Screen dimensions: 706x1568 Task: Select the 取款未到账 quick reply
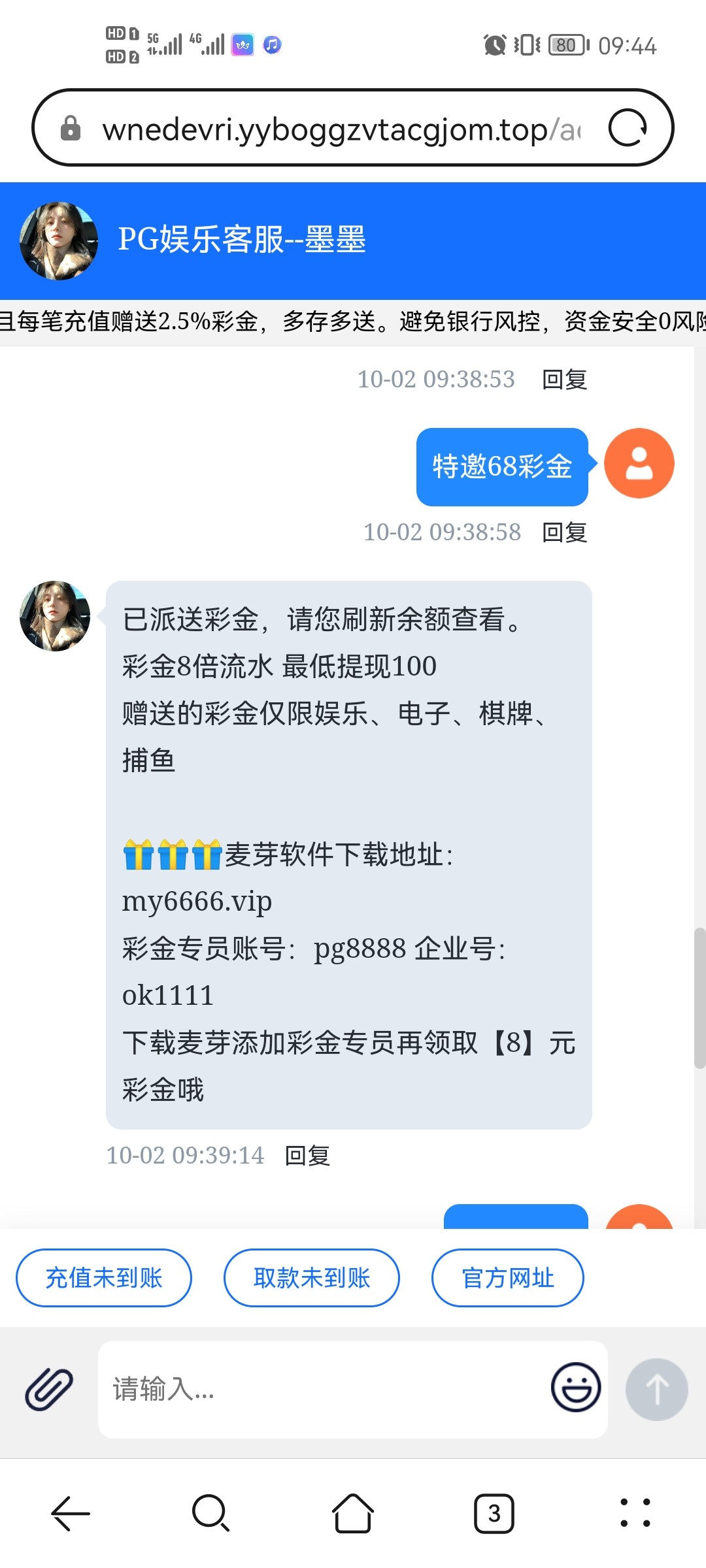tap(312, 1278)
